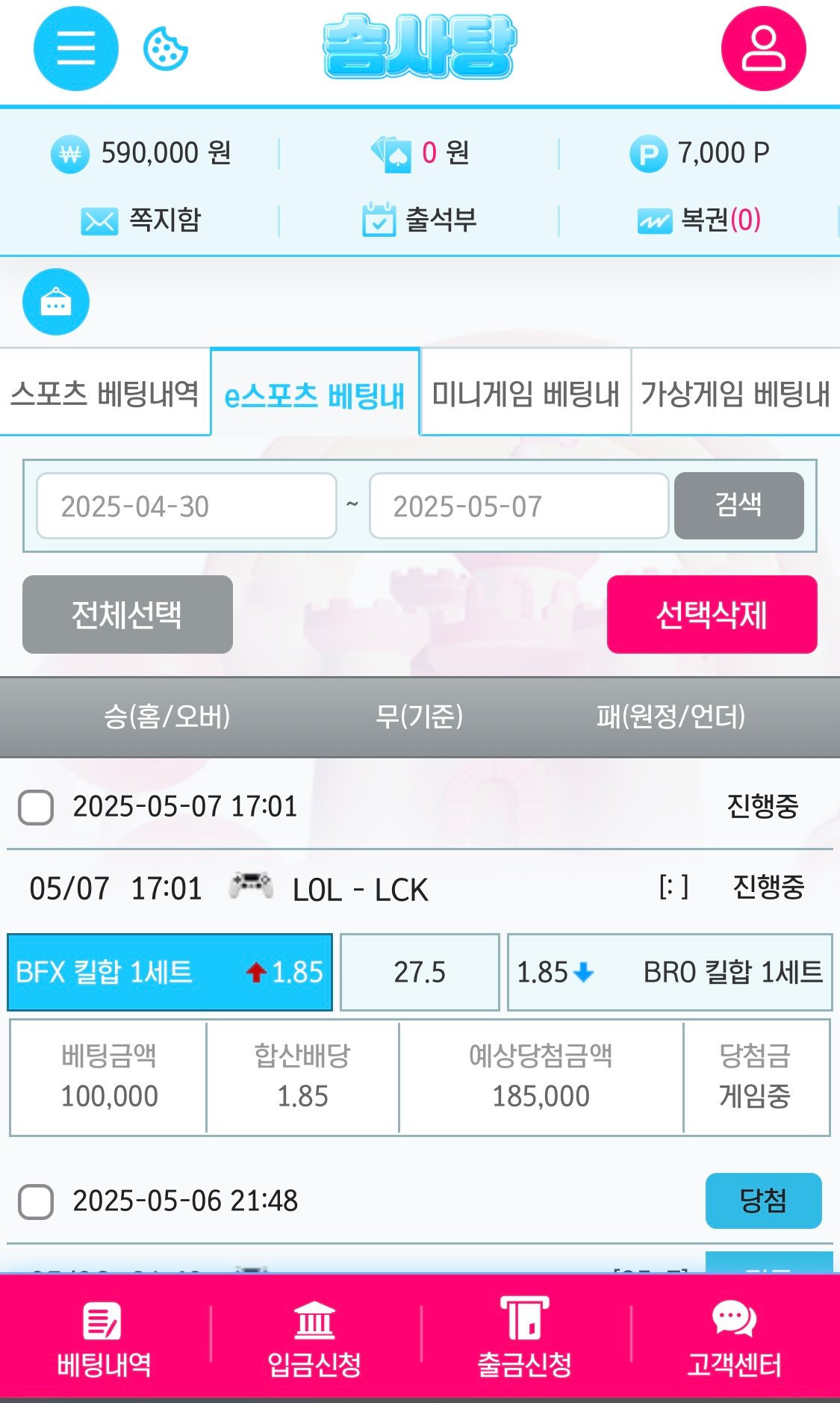
Task: Tap 전체선택 to select all bets
Action: pyautogui.click(x=127, y=615)
